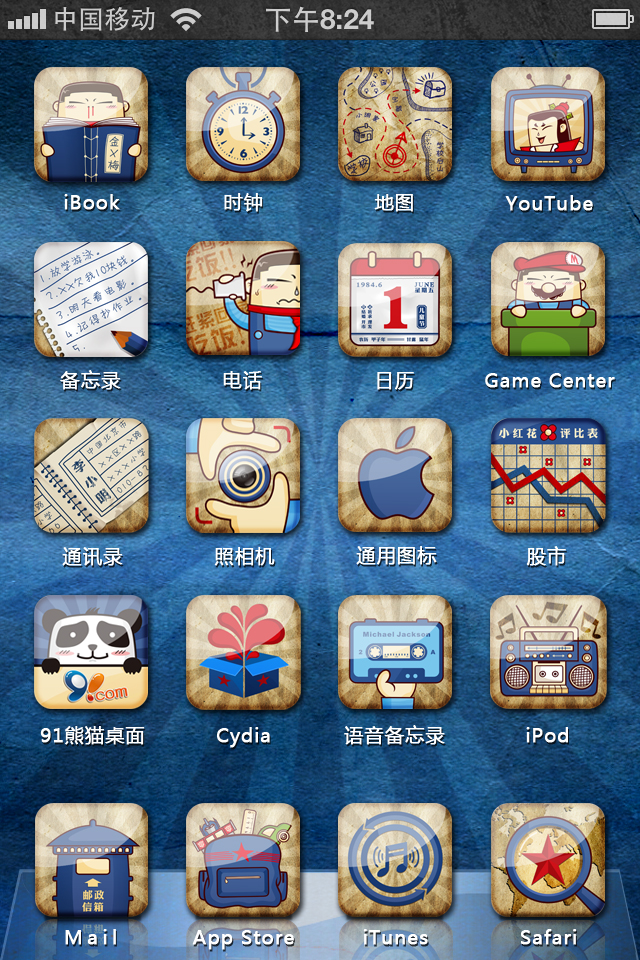Launch iTunes from the dock

coord(395,861)
